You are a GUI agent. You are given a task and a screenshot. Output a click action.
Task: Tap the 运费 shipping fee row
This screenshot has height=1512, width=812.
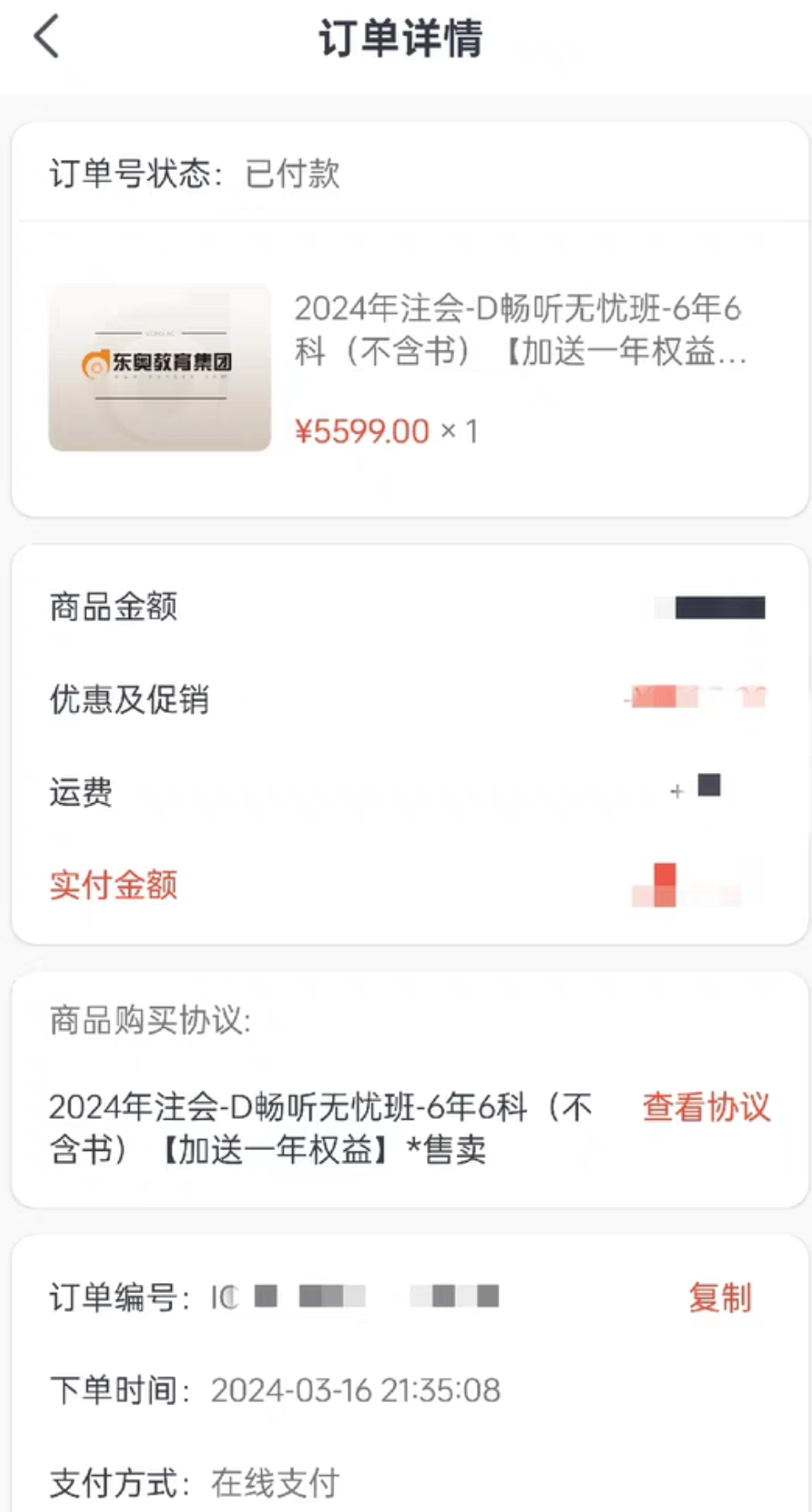coord(81,792)
